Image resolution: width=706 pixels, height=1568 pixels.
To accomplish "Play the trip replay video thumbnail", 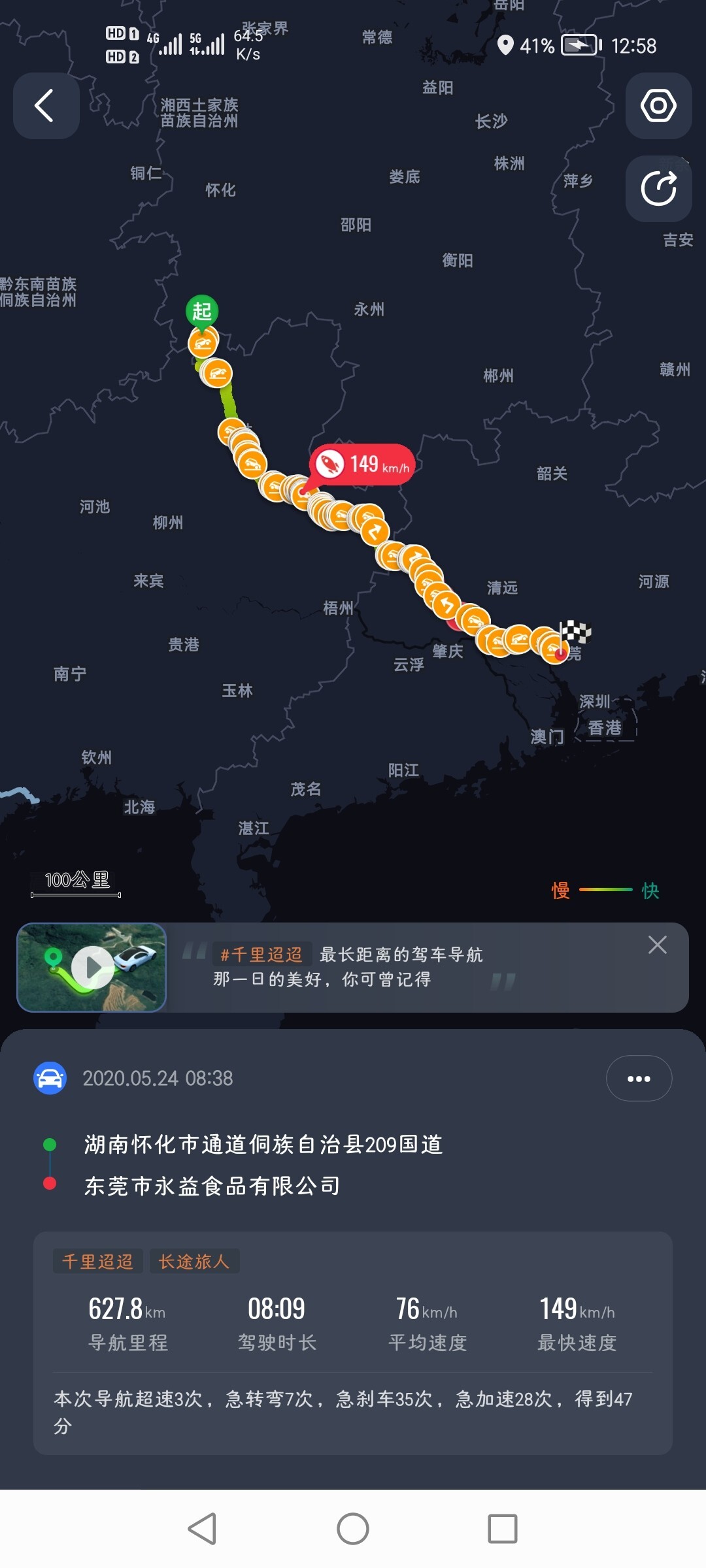I will pyautogui.click(x=92, y=968).
